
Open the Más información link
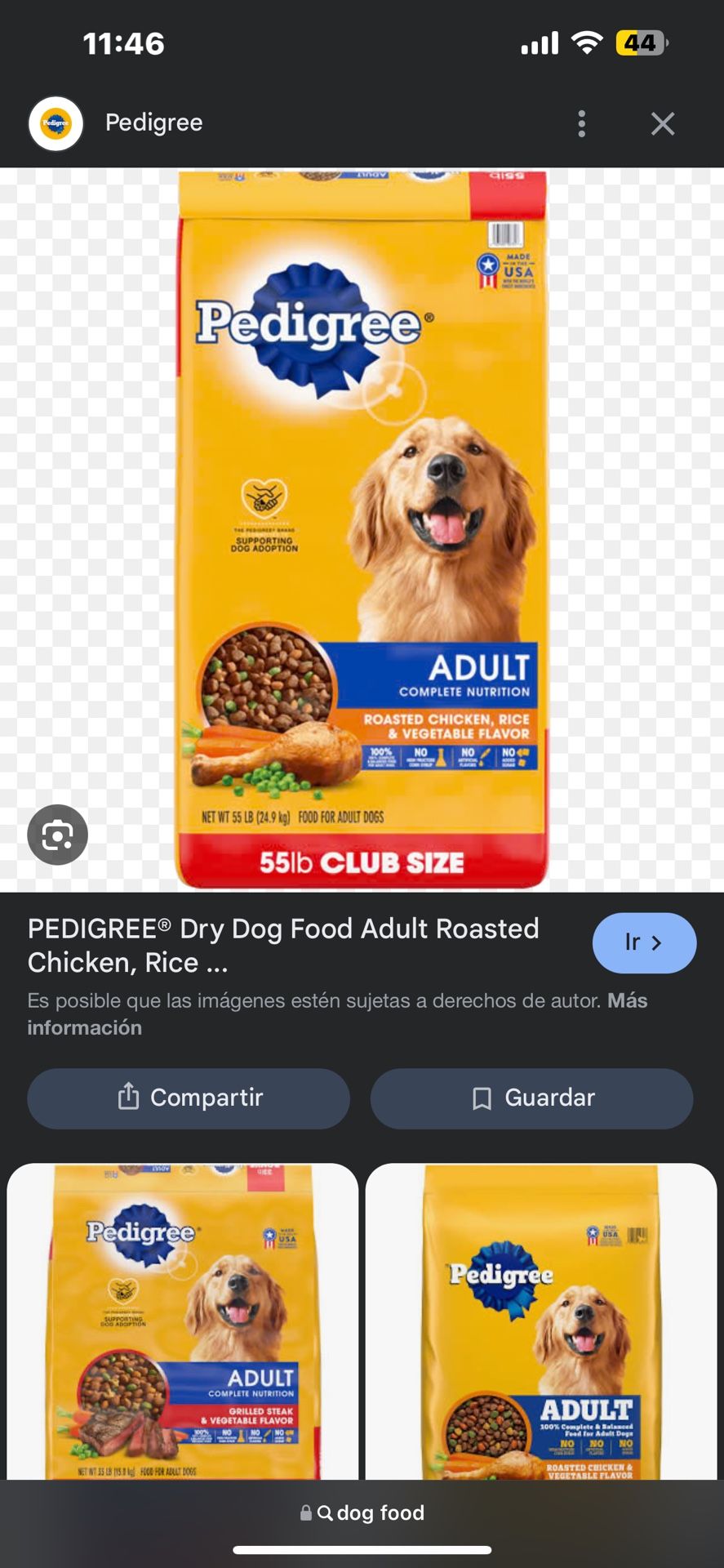click(x=626, y=1001)
